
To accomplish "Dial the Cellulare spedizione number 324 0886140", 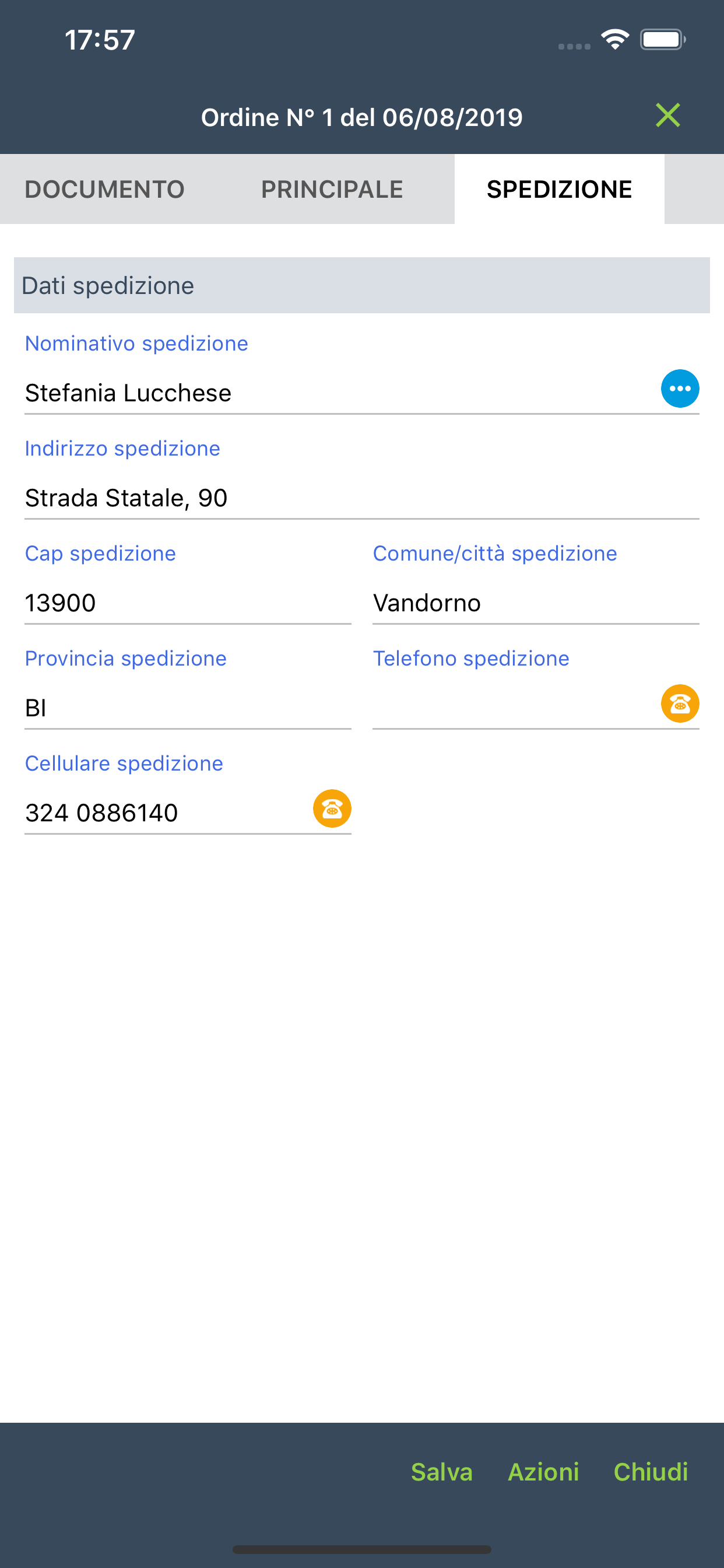I will [332, 810].
